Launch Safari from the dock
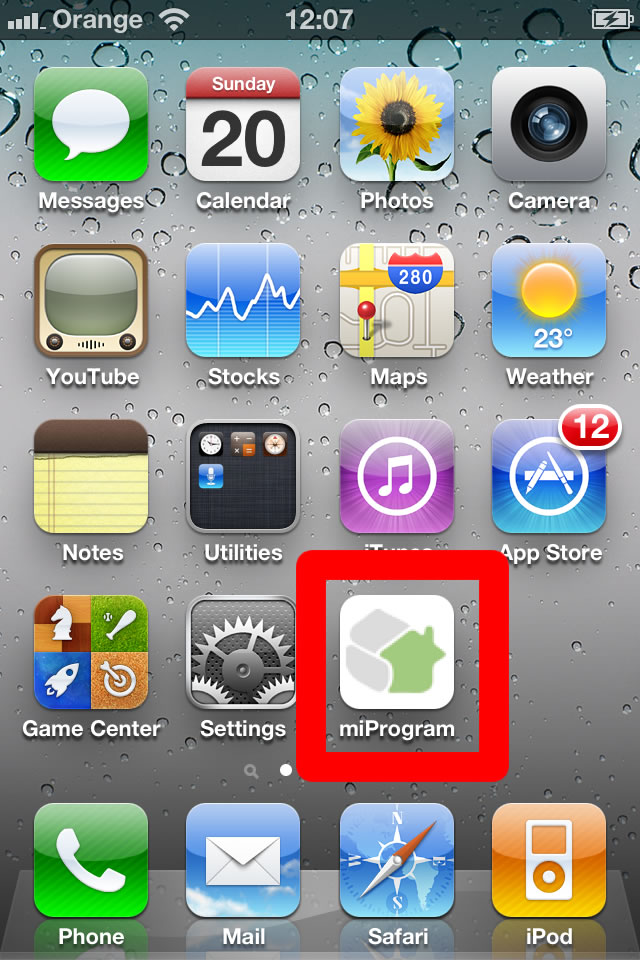 [397, 860]
